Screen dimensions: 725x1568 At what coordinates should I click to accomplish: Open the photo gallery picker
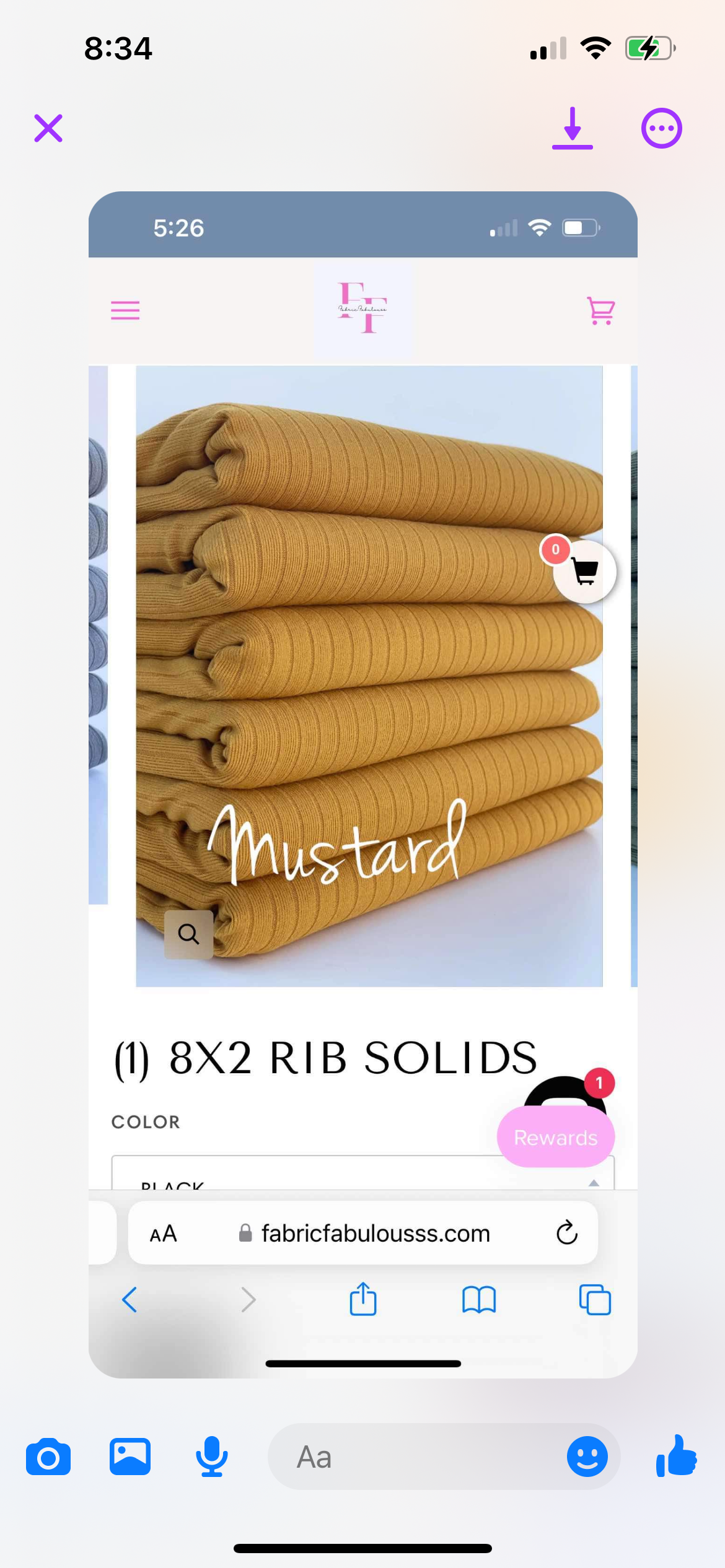[x=130, y=1457]
